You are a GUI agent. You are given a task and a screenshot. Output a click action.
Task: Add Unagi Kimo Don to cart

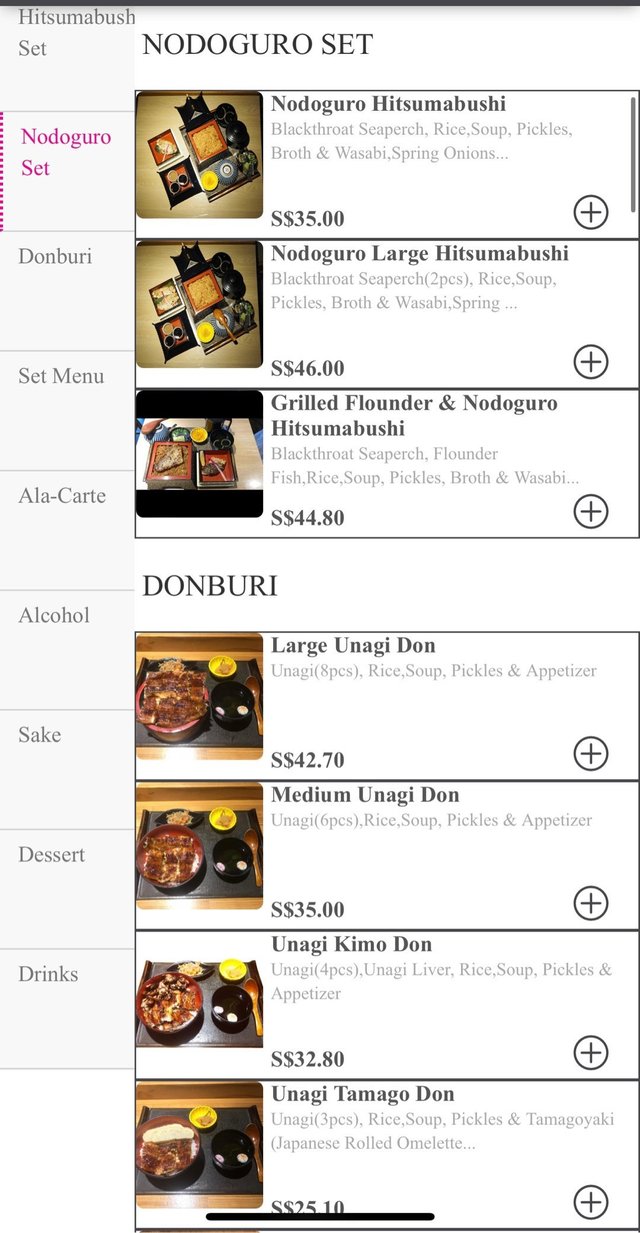tap(591, 1052)
